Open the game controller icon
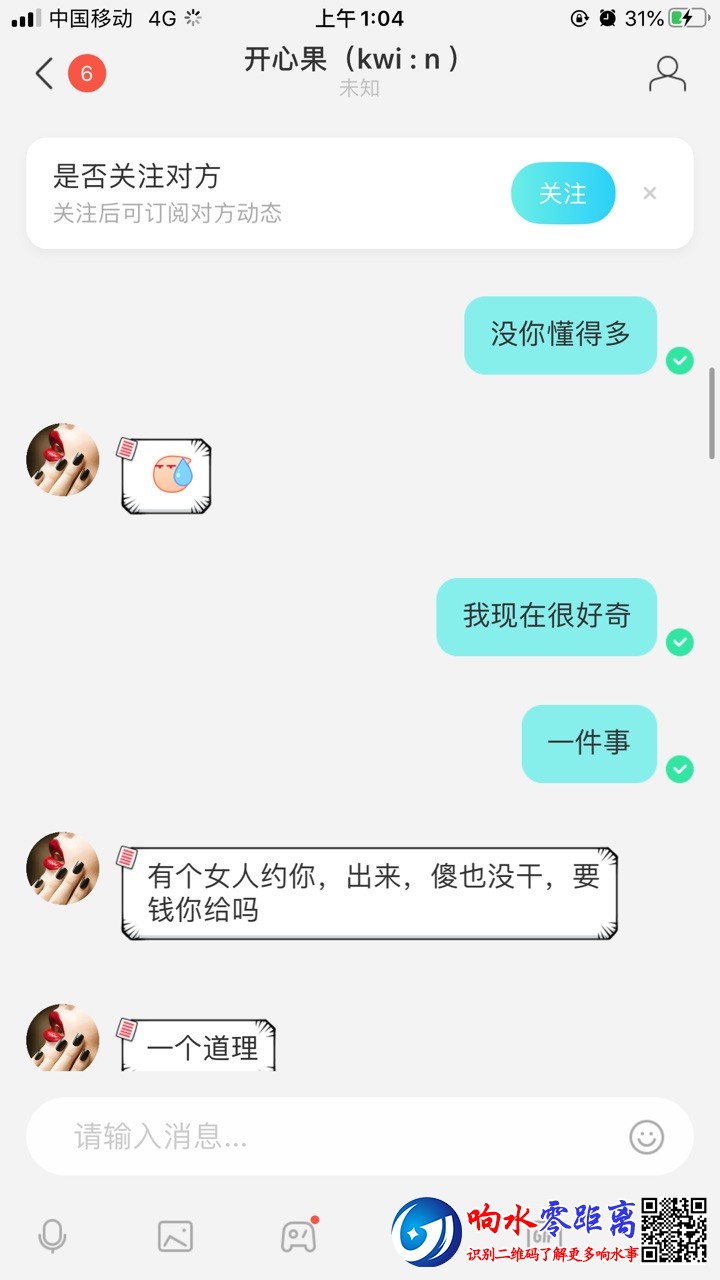720x1280 pixels. [x=298, y=1237]
